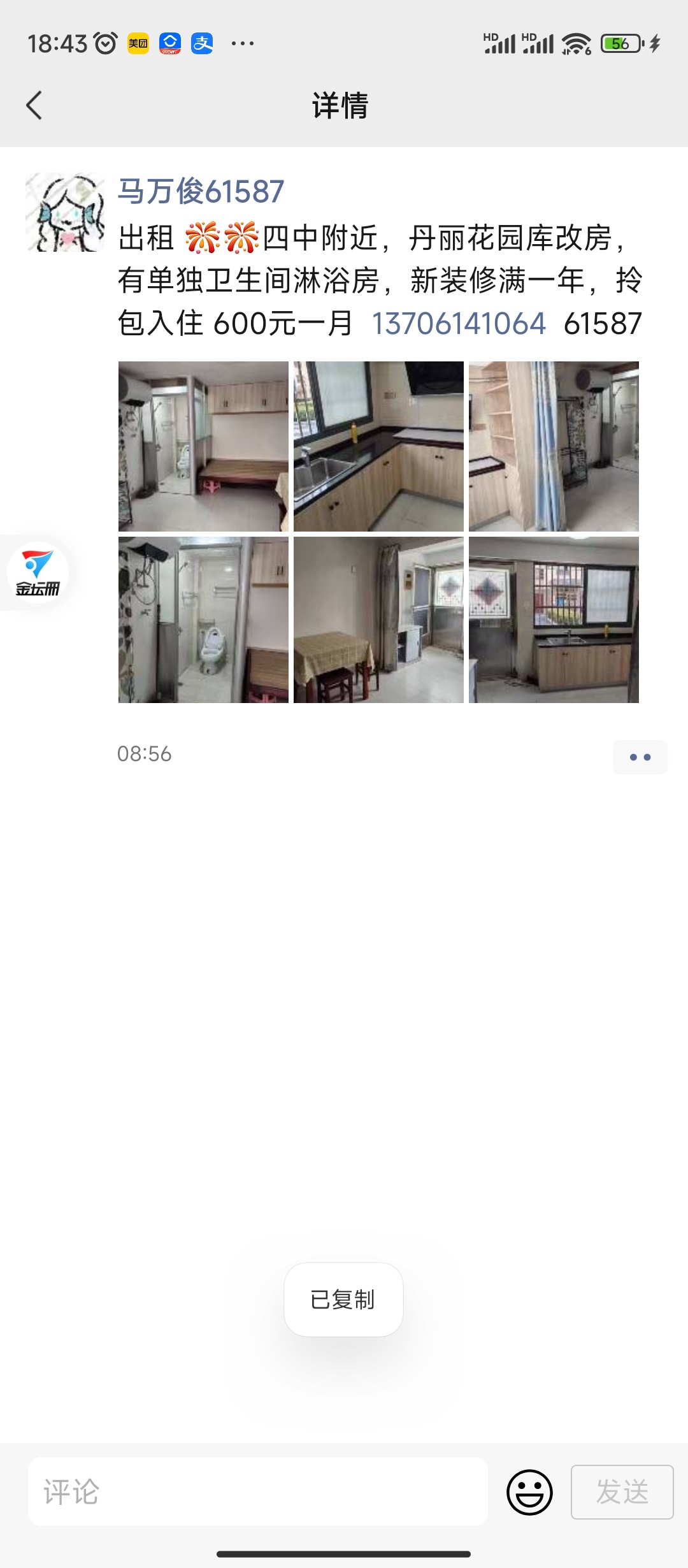Focus the 评论 comment input field

click(258, 1492)
